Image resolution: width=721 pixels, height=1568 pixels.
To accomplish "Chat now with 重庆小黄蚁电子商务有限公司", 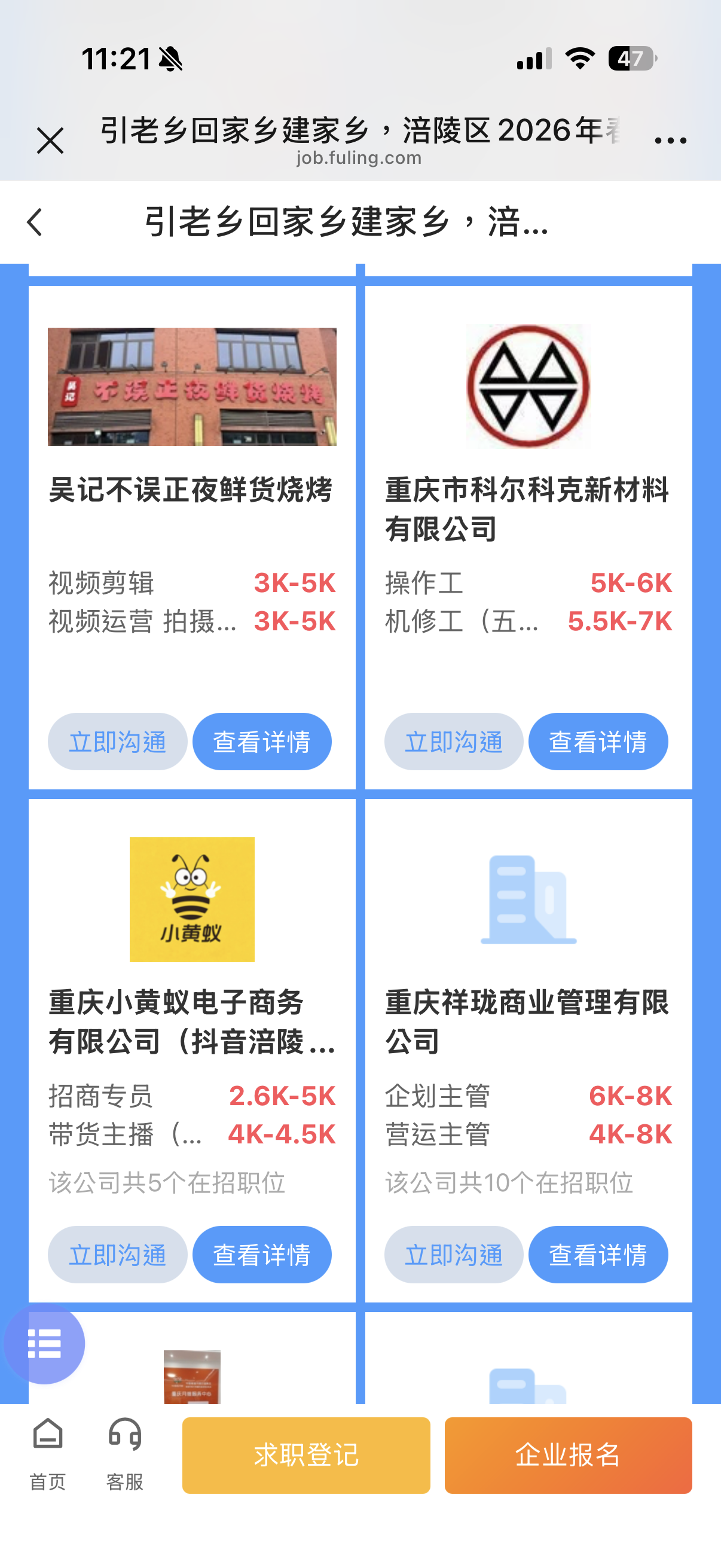I will pyautogui.click(x=117, y=1255).
